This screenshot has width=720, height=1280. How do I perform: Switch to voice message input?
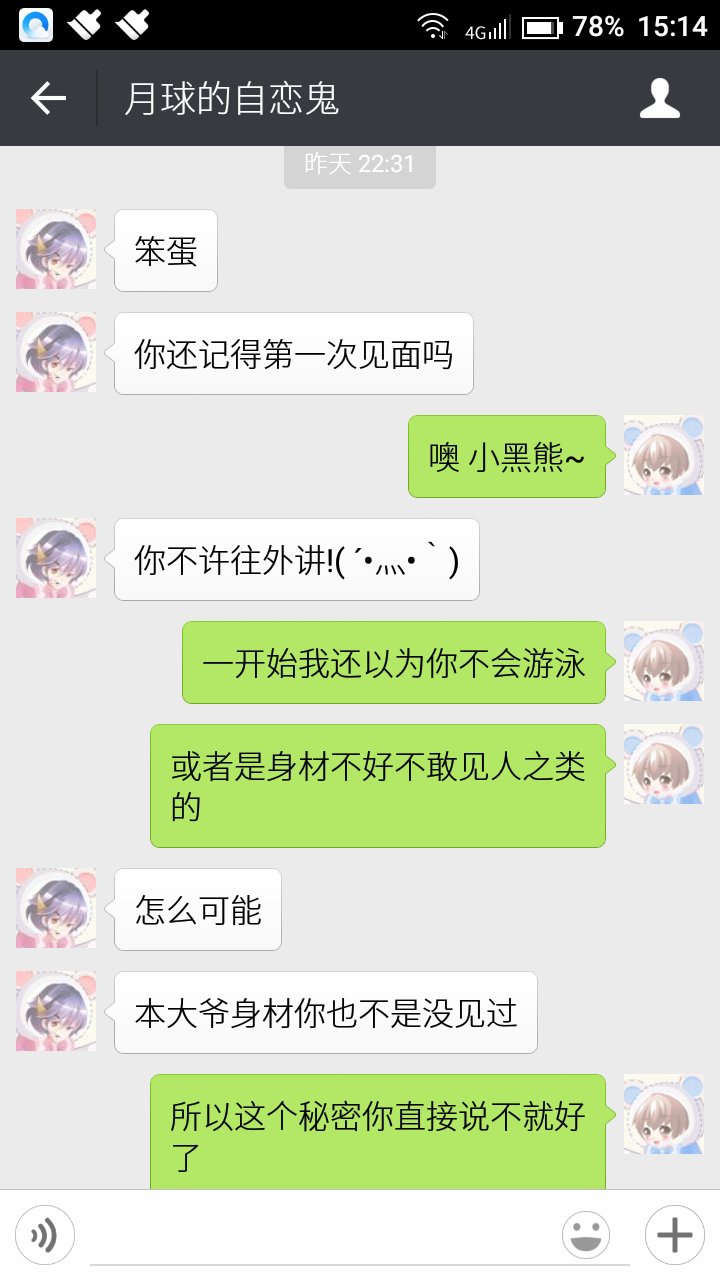point(44,1236)
